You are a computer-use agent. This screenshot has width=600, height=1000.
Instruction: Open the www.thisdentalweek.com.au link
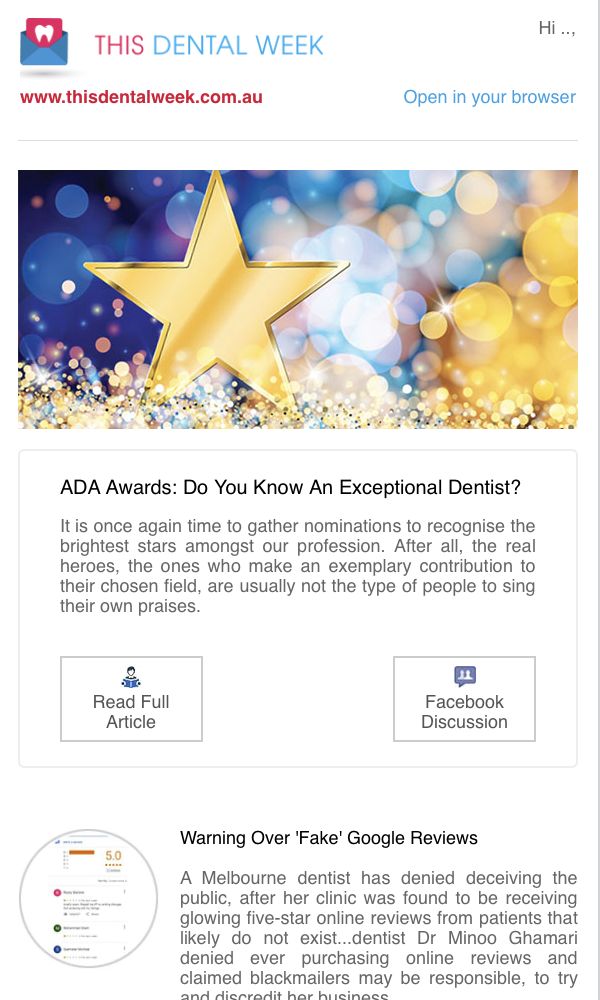[141, 97]
